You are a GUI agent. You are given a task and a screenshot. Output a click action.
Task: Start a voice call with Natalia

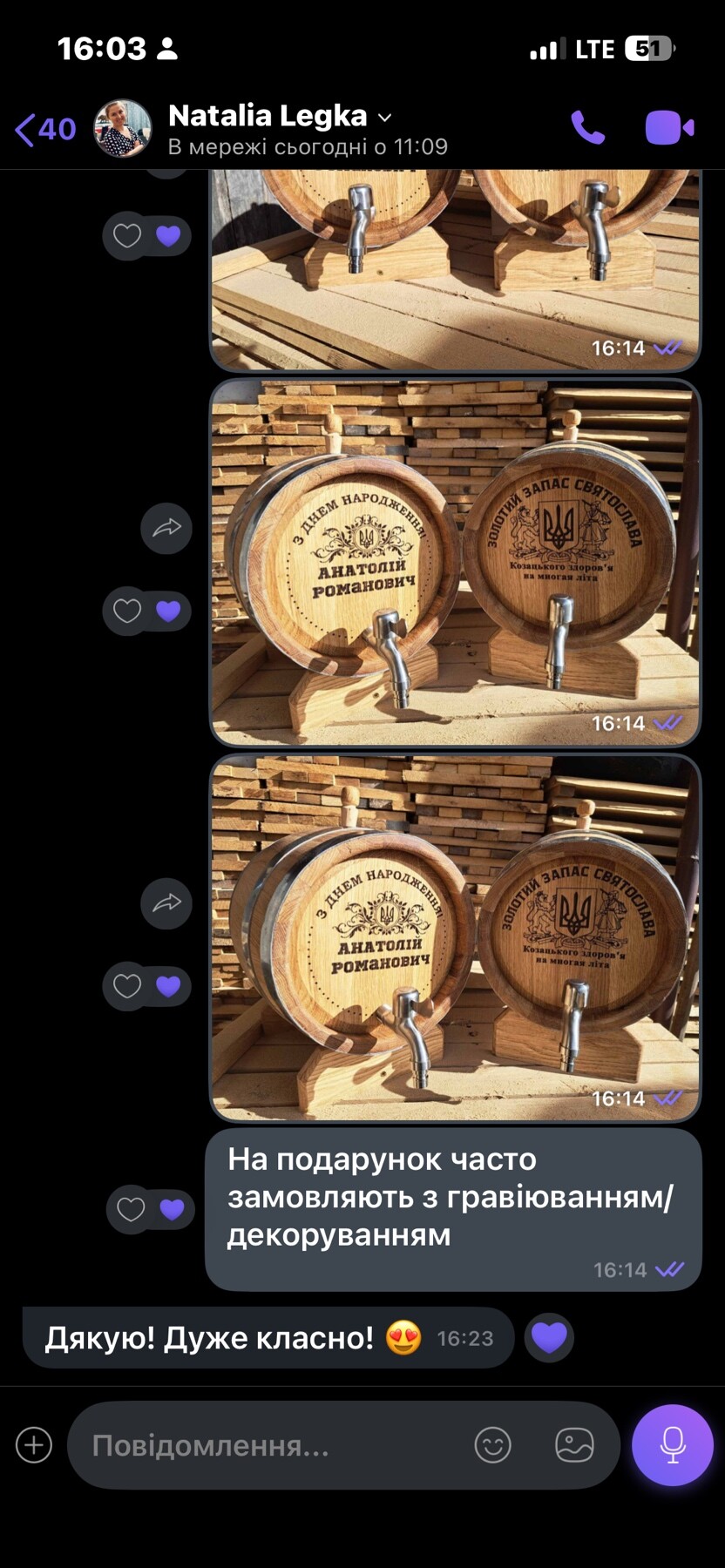[x=587, y=128]
